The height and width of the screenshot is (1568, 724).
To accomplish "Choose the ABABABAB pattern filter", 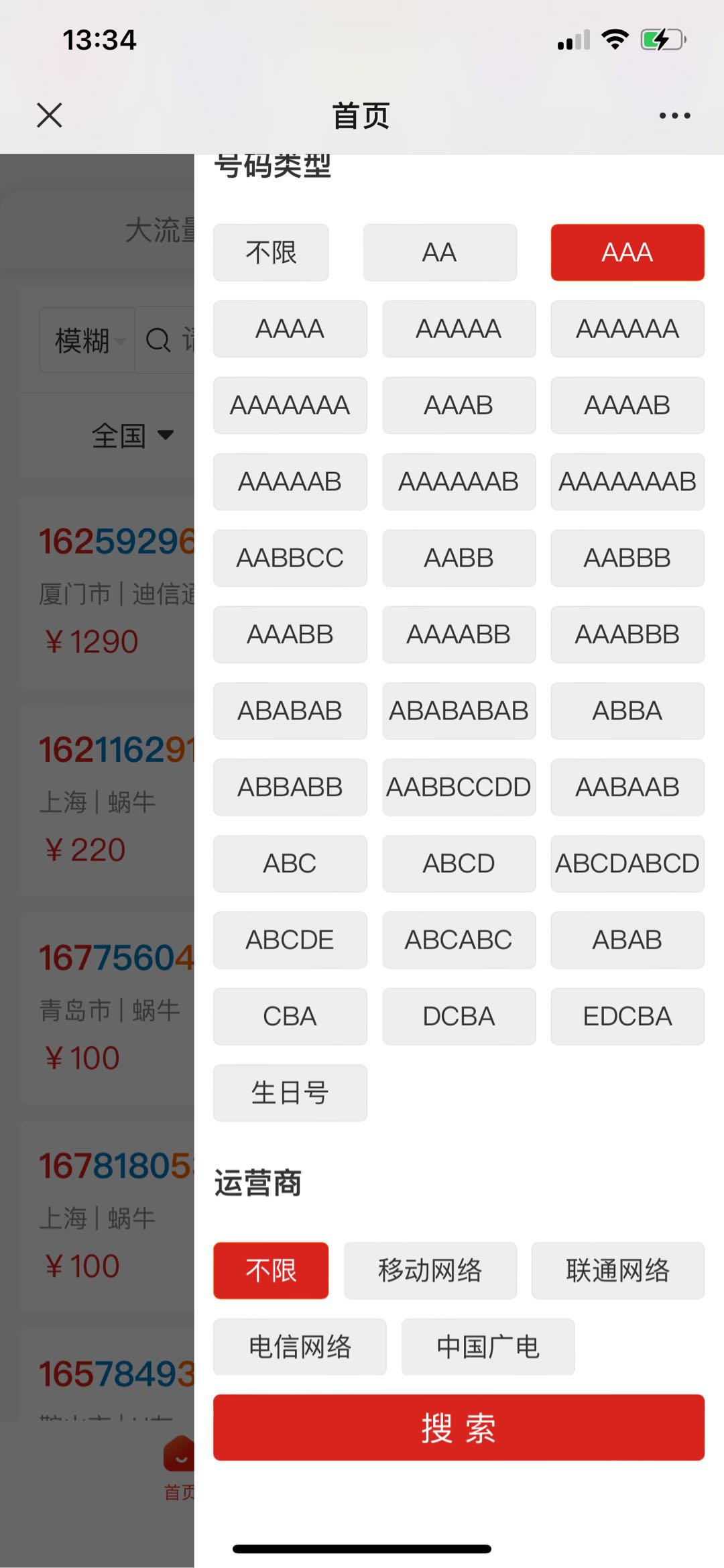I will tap(459, 711).
